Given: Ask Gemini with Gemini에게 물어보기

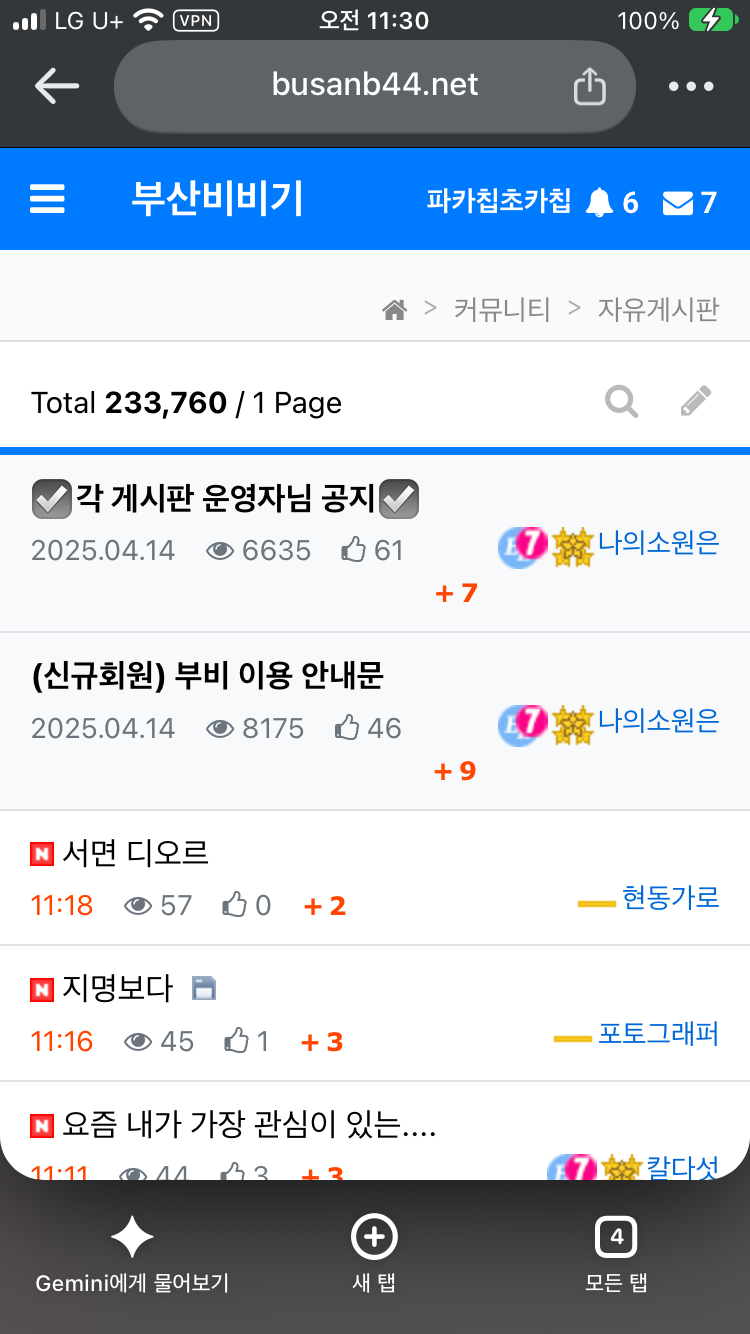Looking at the screenshot, I should (x=132, y=1254).
